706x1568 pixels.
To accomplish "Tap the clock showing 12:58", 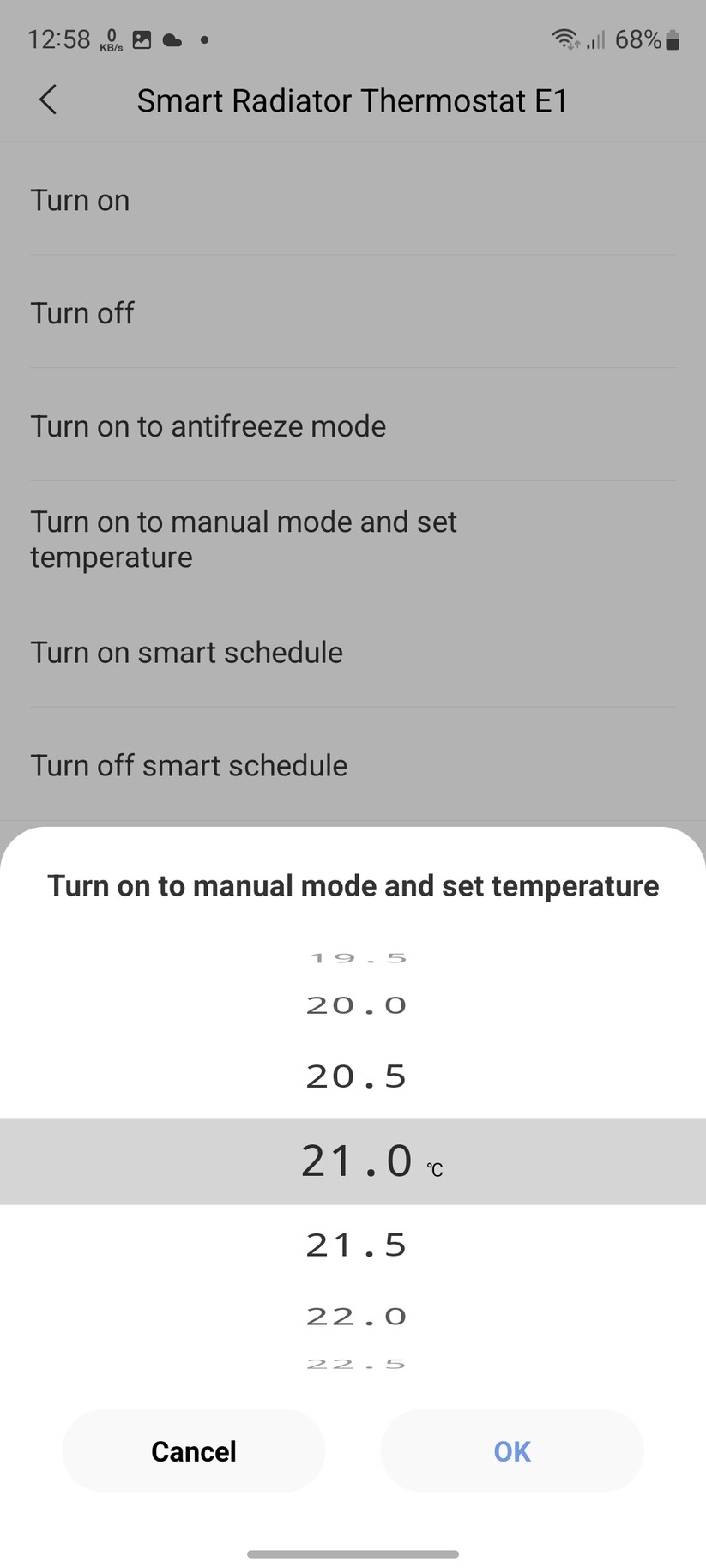I will [x=58, y=38].
